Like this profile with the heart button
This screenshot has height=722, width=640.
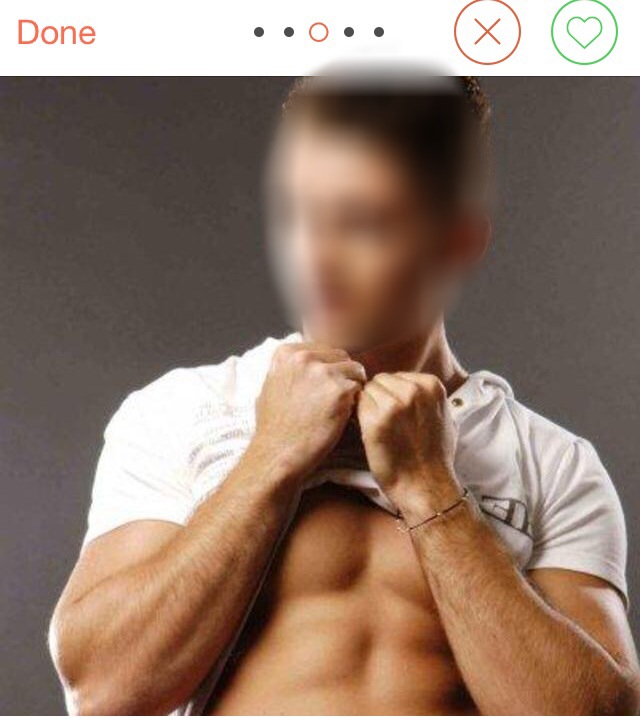pos(584,33)
